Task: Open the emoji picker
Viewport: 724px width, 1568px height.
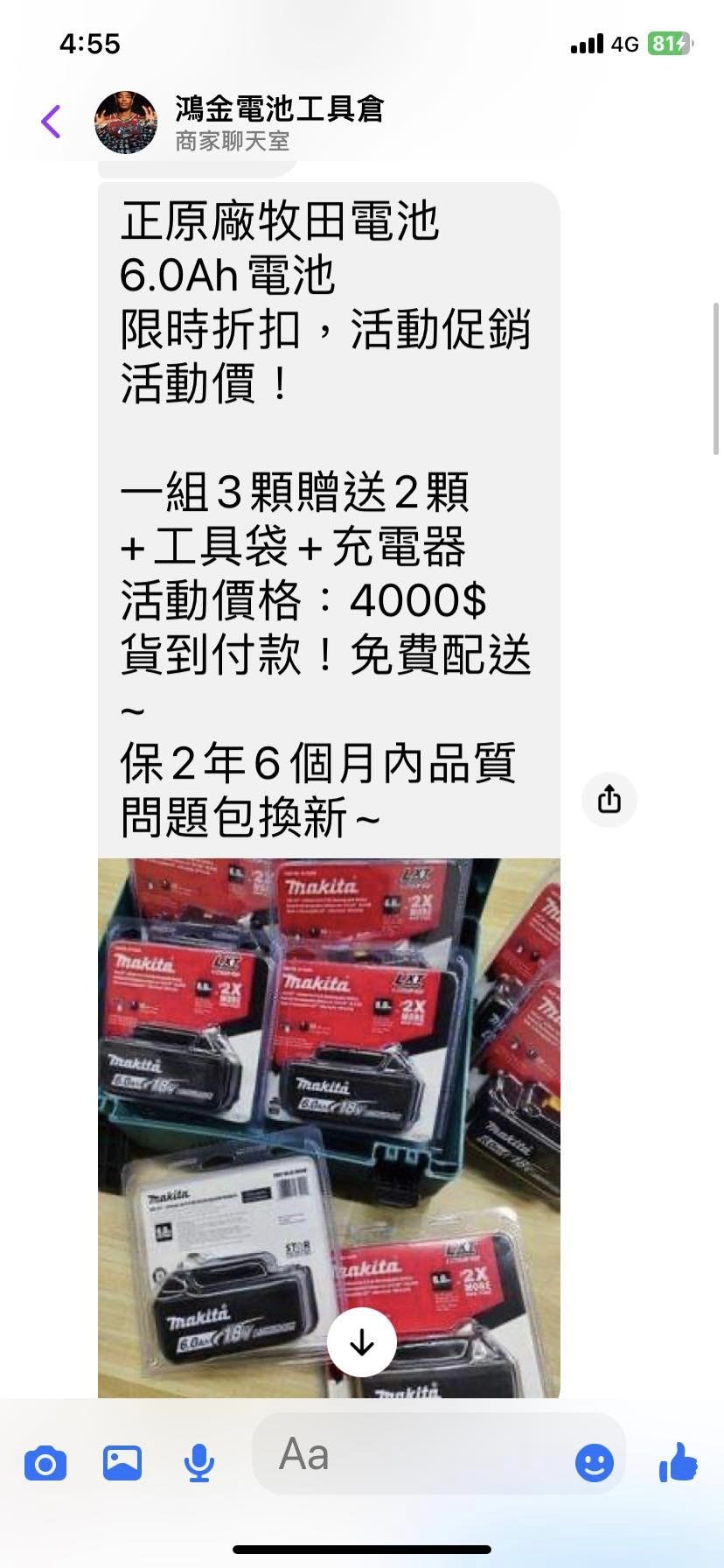Action: click(x=595, y=1462)
